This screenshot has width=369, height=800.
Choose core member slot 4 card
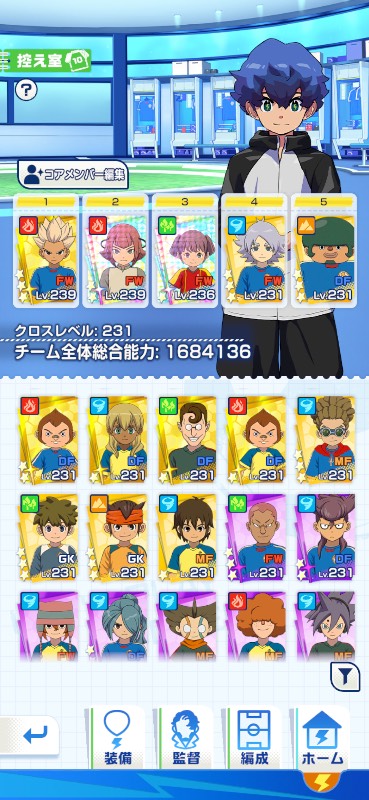click(x=254, y=251)
